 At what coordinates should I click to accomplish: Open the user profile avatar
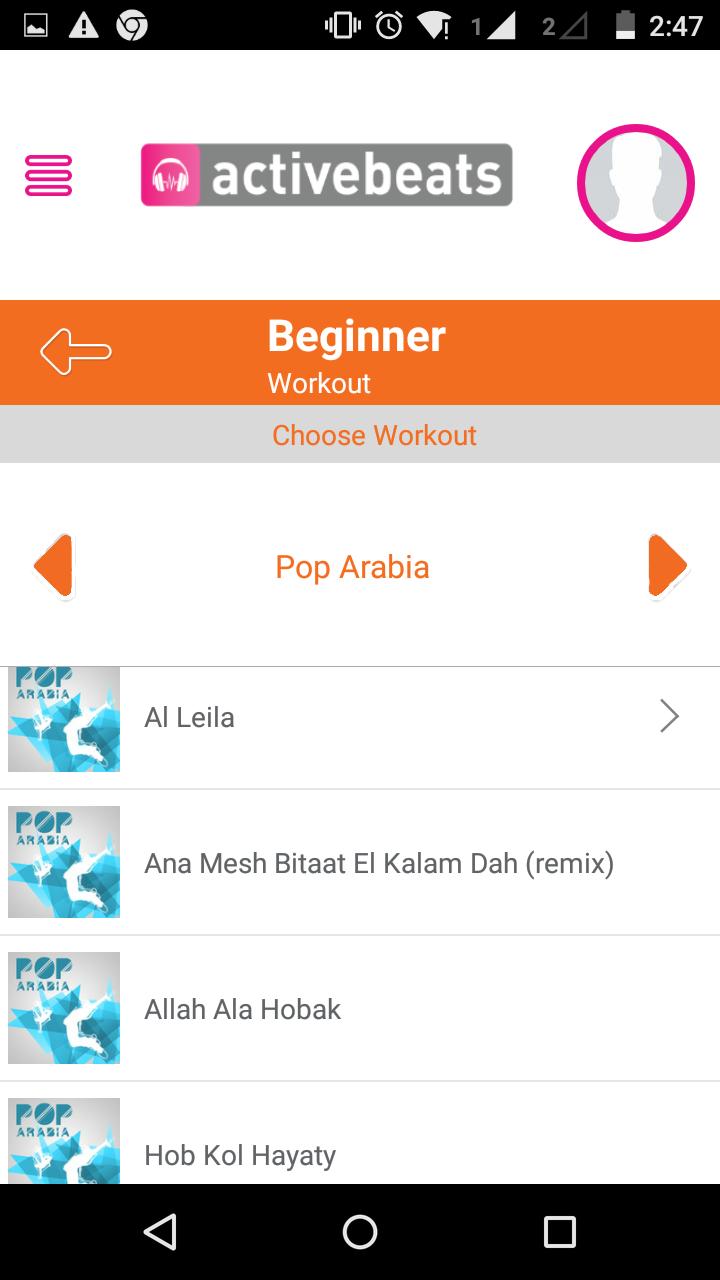tap(635, 183)
